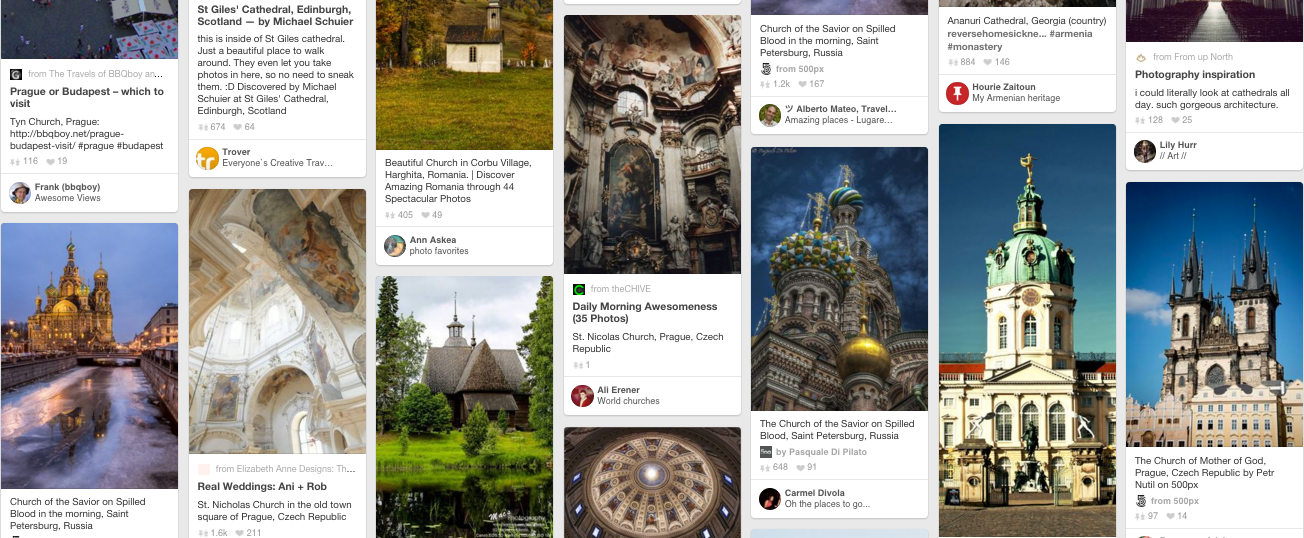
Task: Visit Trover's Everyone's Creative Travel board
Action: click(277, 157)
